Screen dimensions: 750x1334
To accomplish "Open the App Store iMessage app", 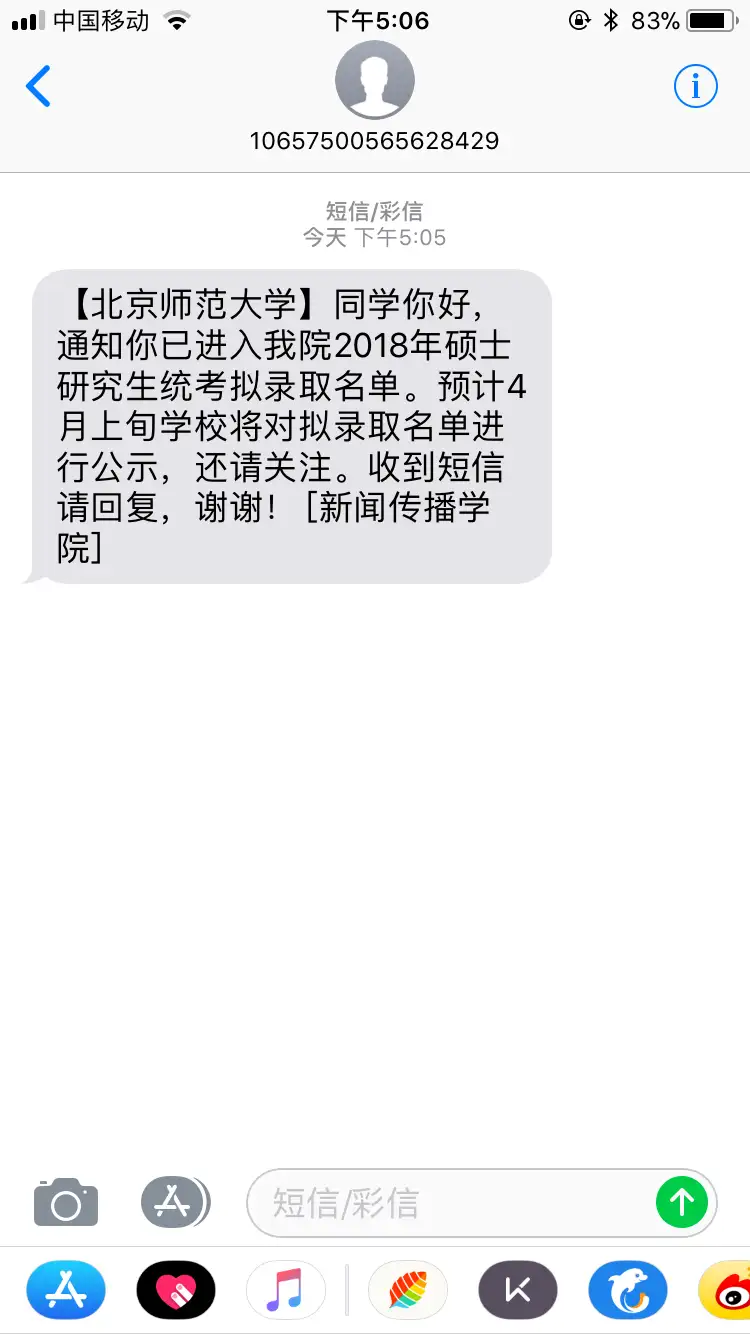I will pos(65,1290).
